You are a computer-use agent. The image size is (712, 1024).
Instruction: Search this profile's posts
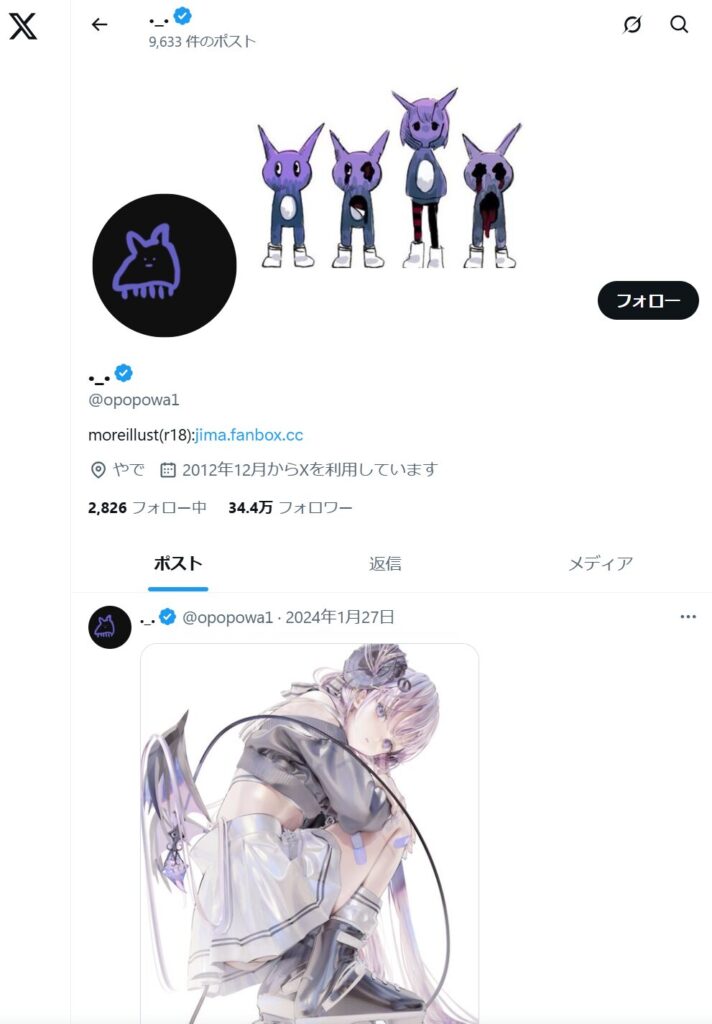click(x=679, y=25)
